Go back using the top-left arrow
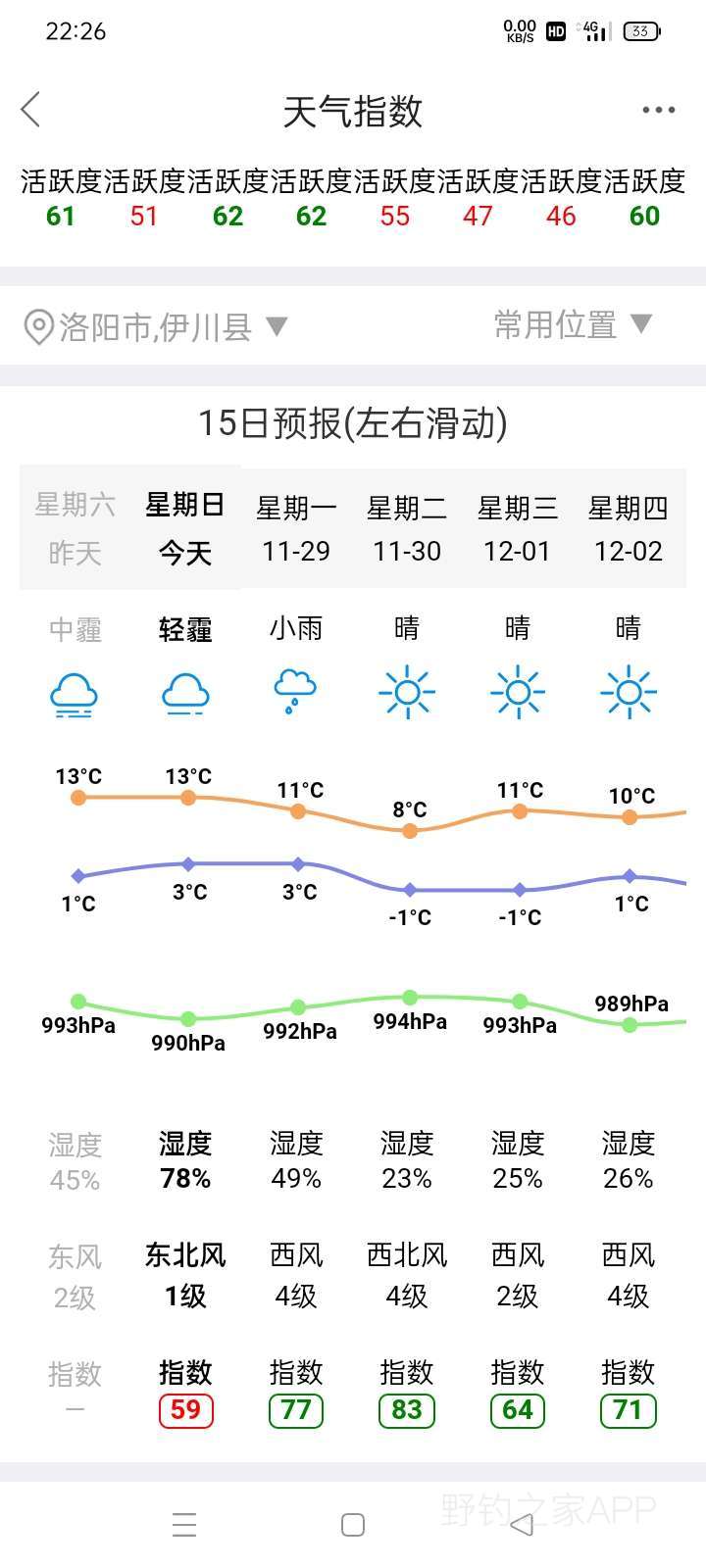The height and width of the screenshot is (1568, 706). click(x=31, y=110)
